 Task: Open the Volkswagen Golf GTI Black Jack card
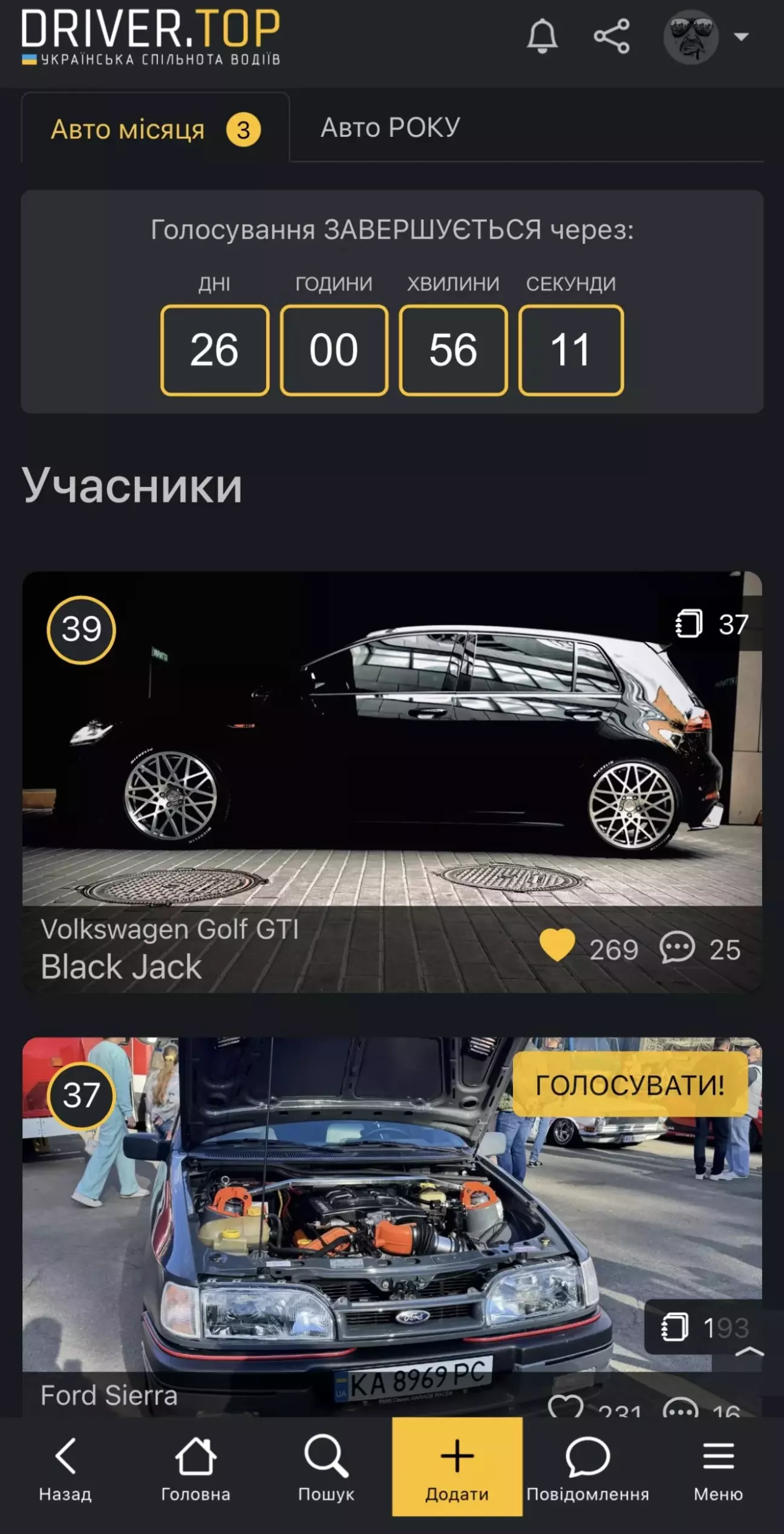point(391,756)
